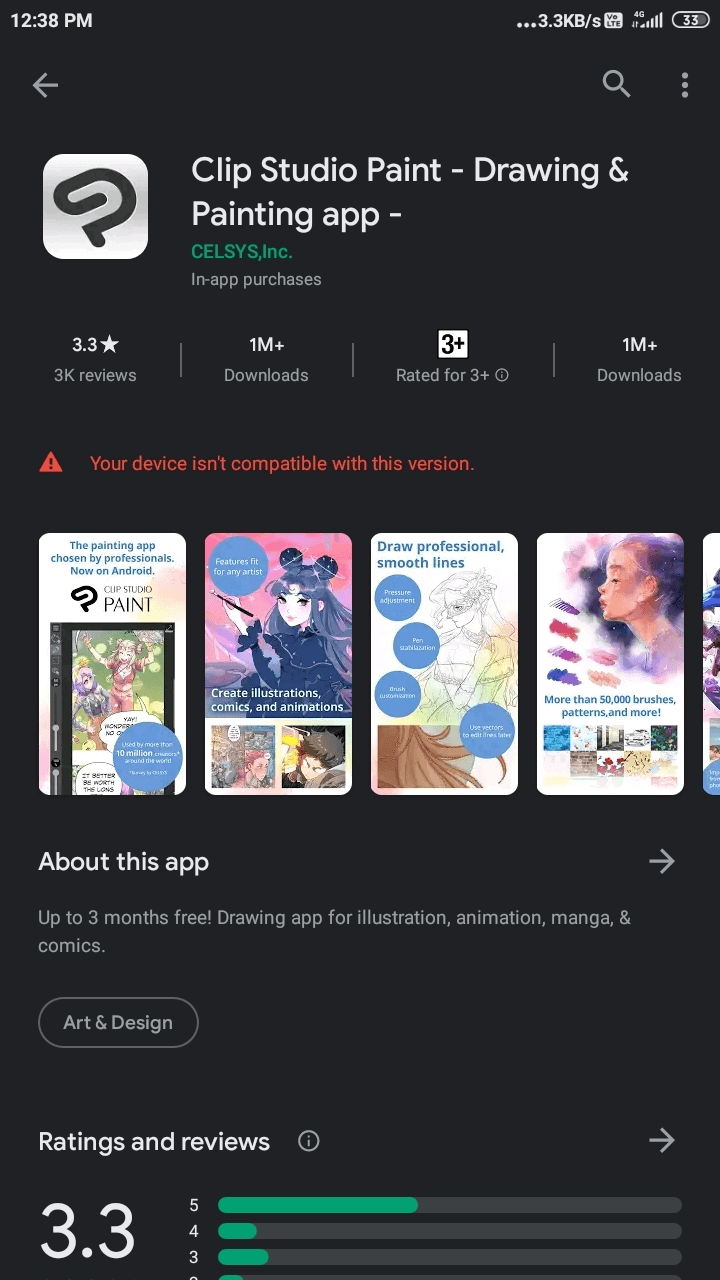Screen dimensions: 720x1280
Task: Open the three-dot overflow menu
Action: coord(684,85)
